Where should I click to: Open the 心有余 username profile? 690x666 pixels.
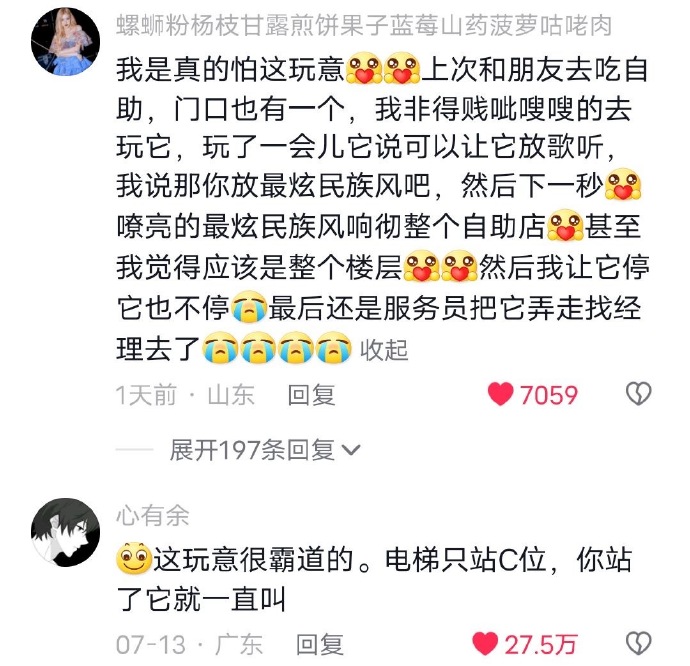click(152, 516)
